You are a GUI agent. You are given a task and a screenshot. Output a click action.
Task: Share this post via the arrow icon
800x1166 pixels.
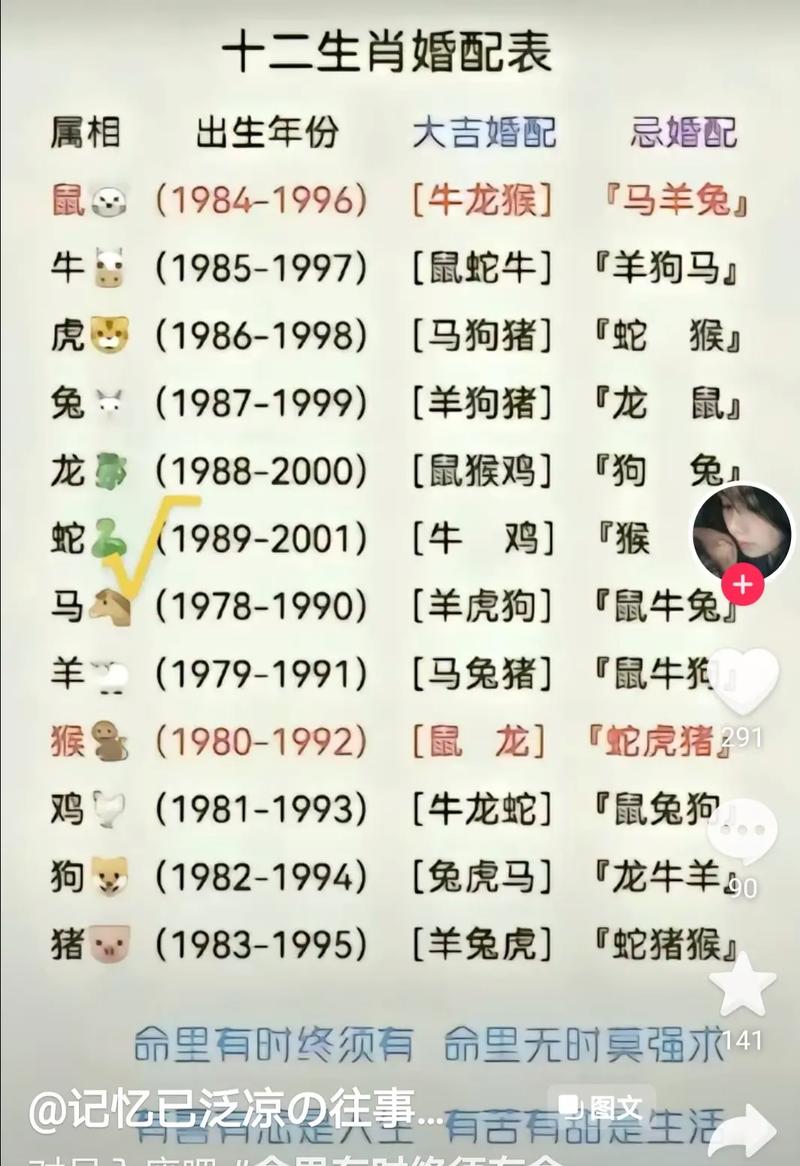742,1128
